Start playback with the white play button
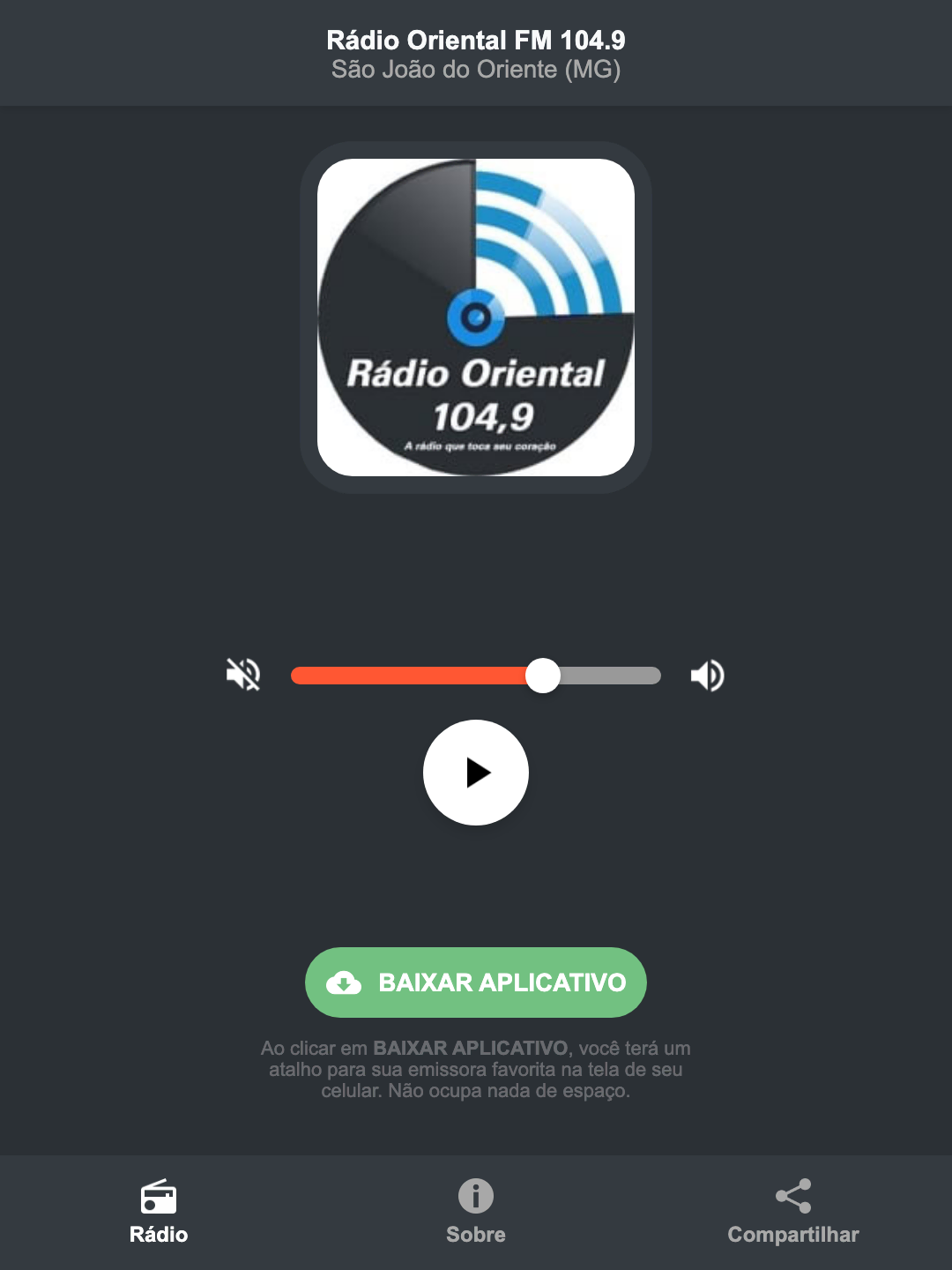Screen dimensions: 952x1270 point(475,773)
